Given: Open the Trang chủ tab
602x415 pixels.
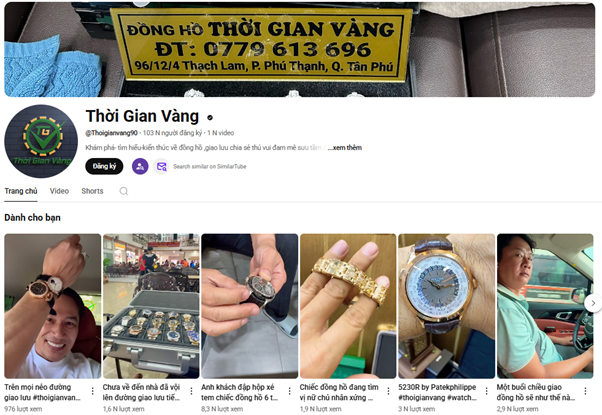Looking at the screenshot, I should [x=20, y=191].
